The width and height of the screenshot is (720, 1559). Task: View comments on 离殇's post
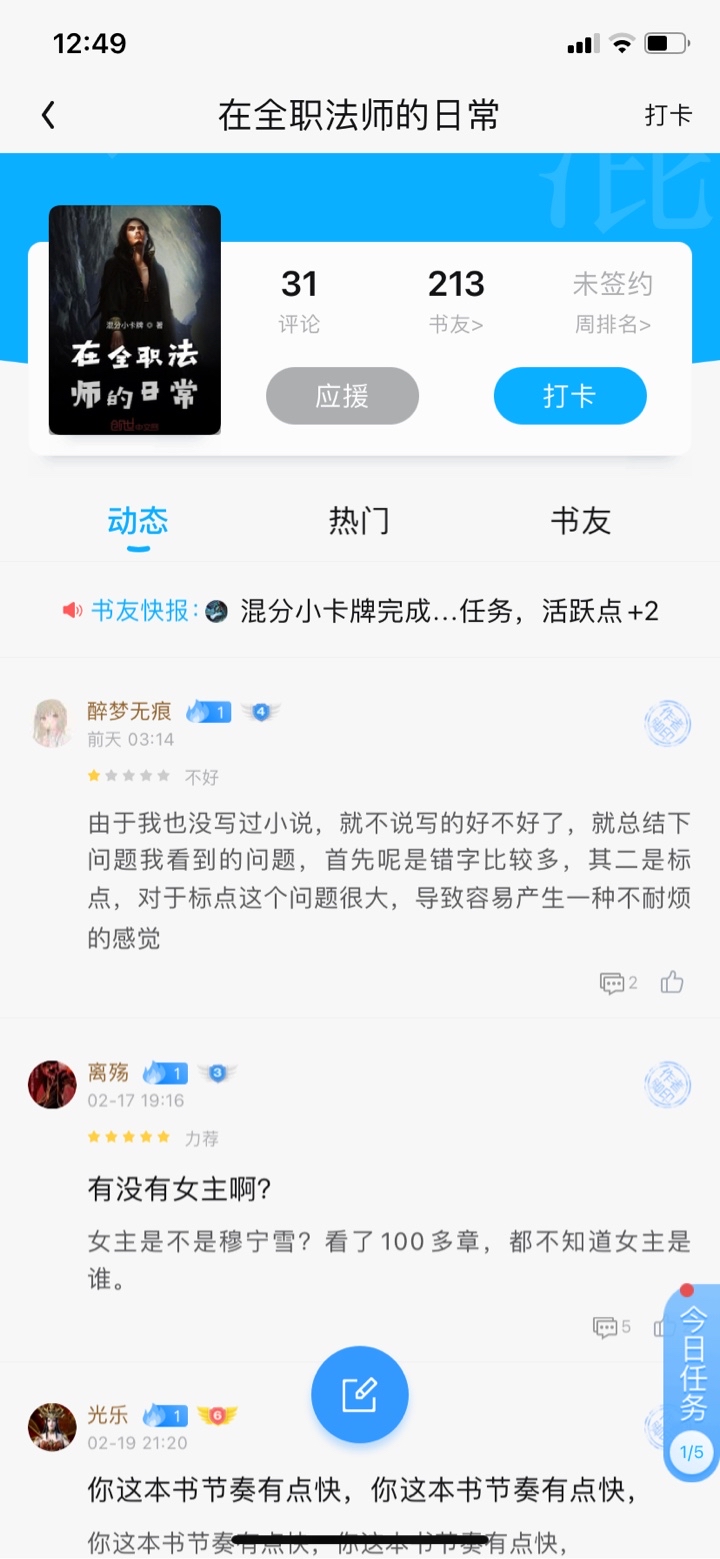[611, 1327]
